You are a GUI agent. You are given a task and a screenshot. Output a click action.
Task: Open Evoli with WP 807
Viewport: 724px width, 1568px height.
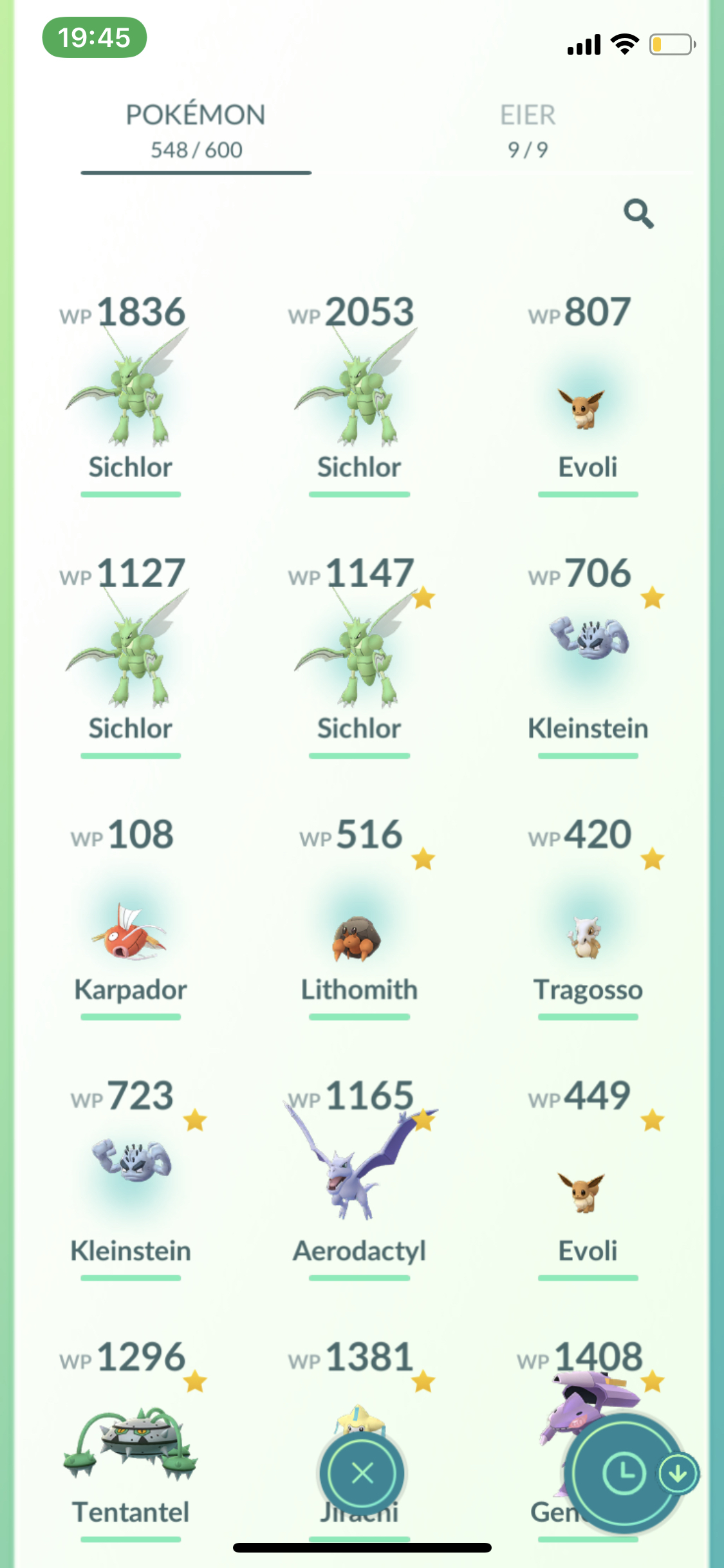click(588, 394)
